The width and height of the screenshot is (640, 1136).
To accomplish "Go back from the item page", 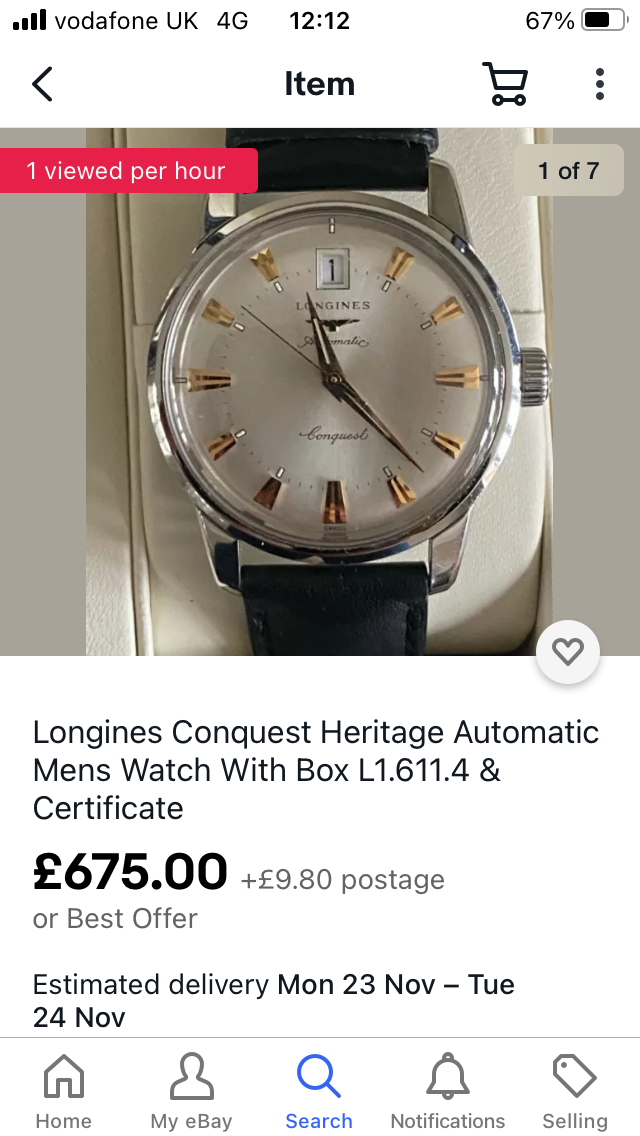I will click(42, 84).
